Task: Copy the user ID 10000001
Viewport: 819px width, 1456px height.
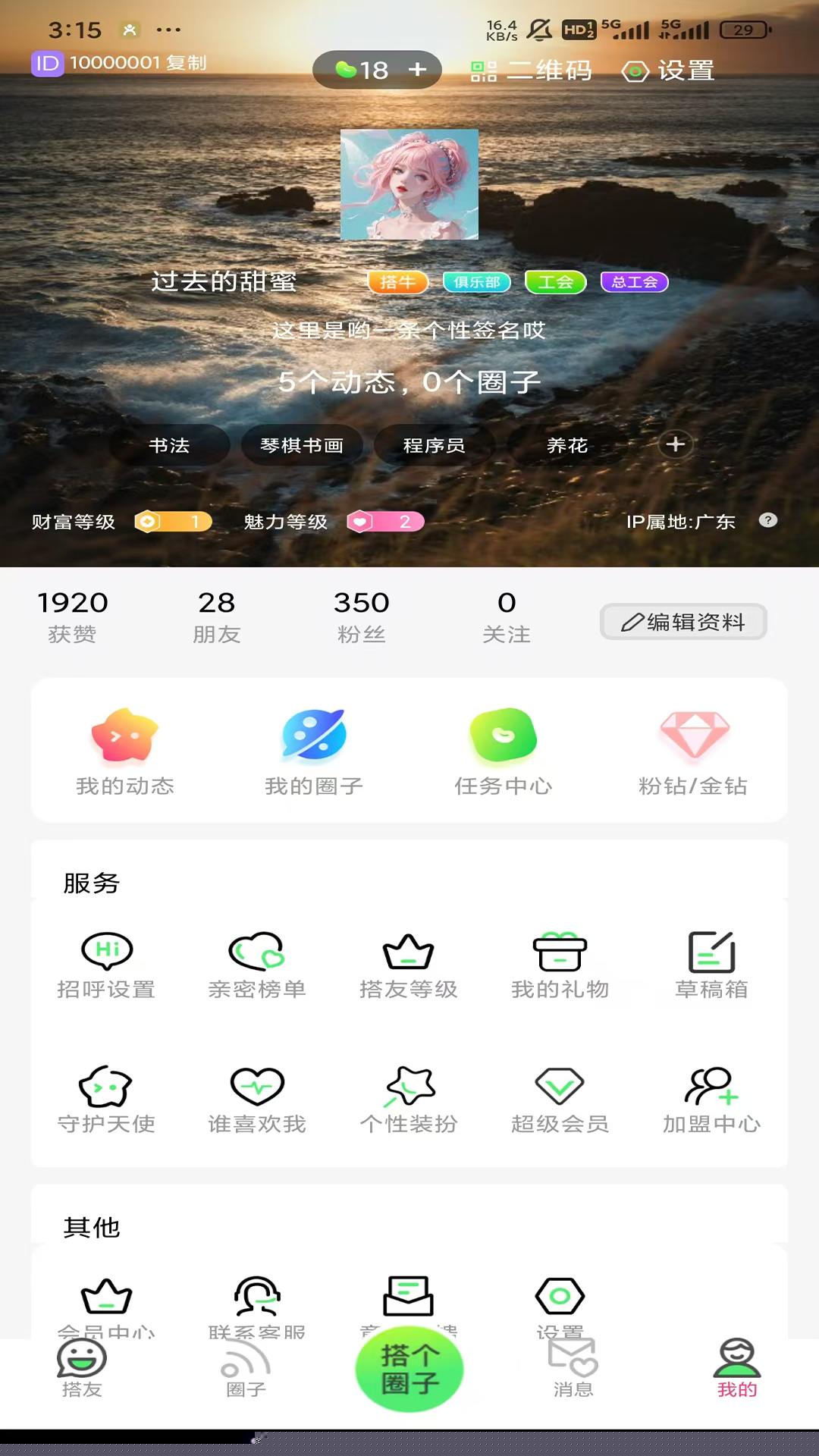Action: pos(187,63)
